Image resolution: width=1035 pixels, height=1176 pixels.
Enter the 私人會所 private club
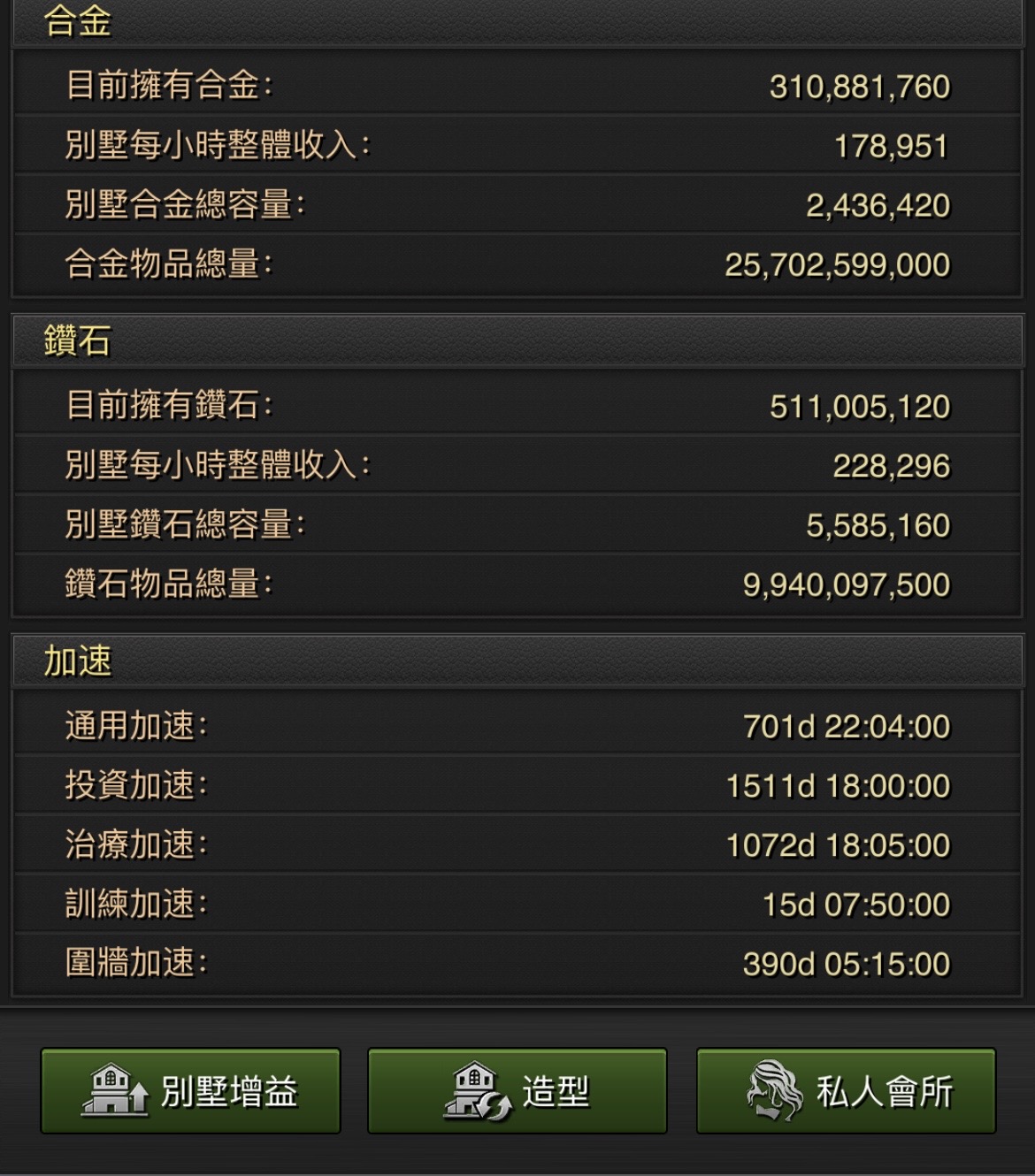coord(847,1091)
